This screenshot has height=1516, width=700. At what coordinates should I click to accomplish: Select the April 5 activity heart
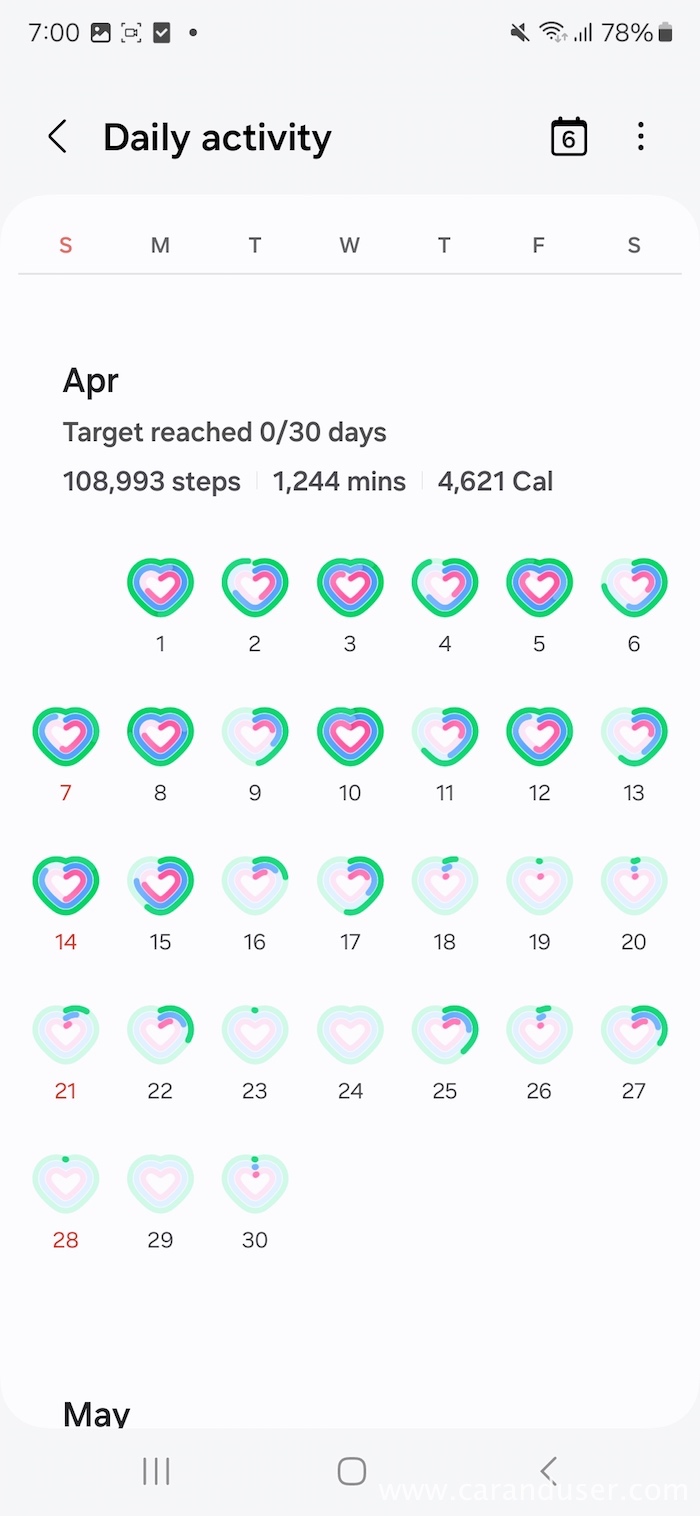click(x=539, y=588)
